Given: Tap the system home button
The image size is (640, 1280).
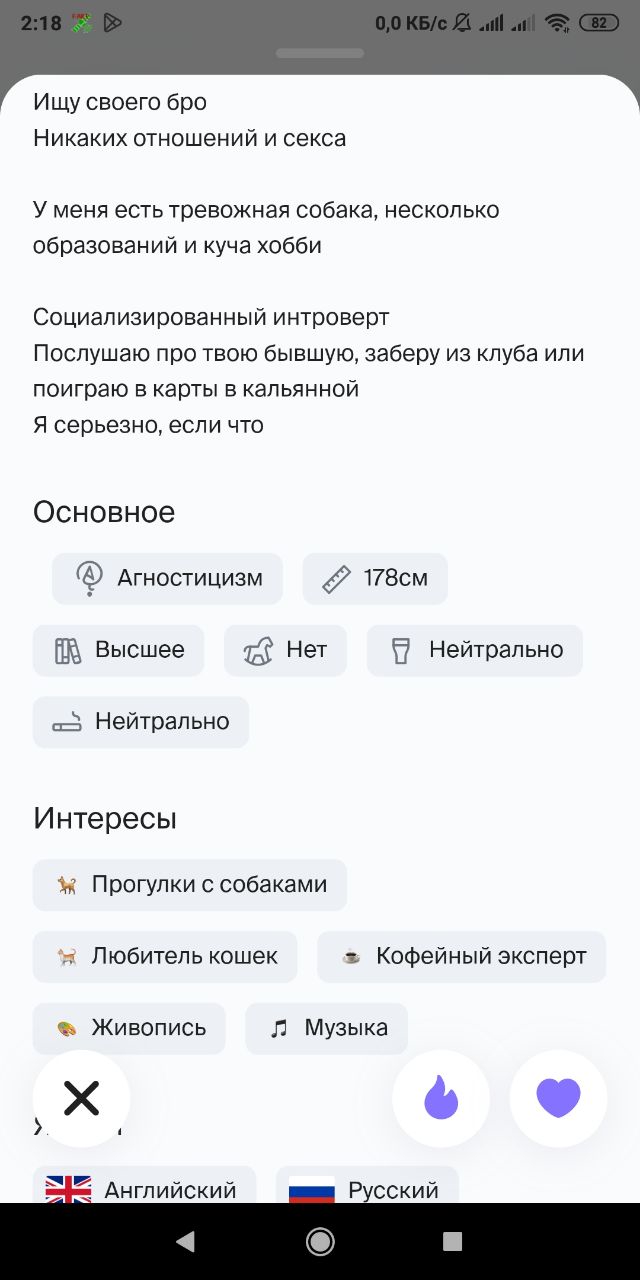Looking at the screenshot, I should 320,1241.
